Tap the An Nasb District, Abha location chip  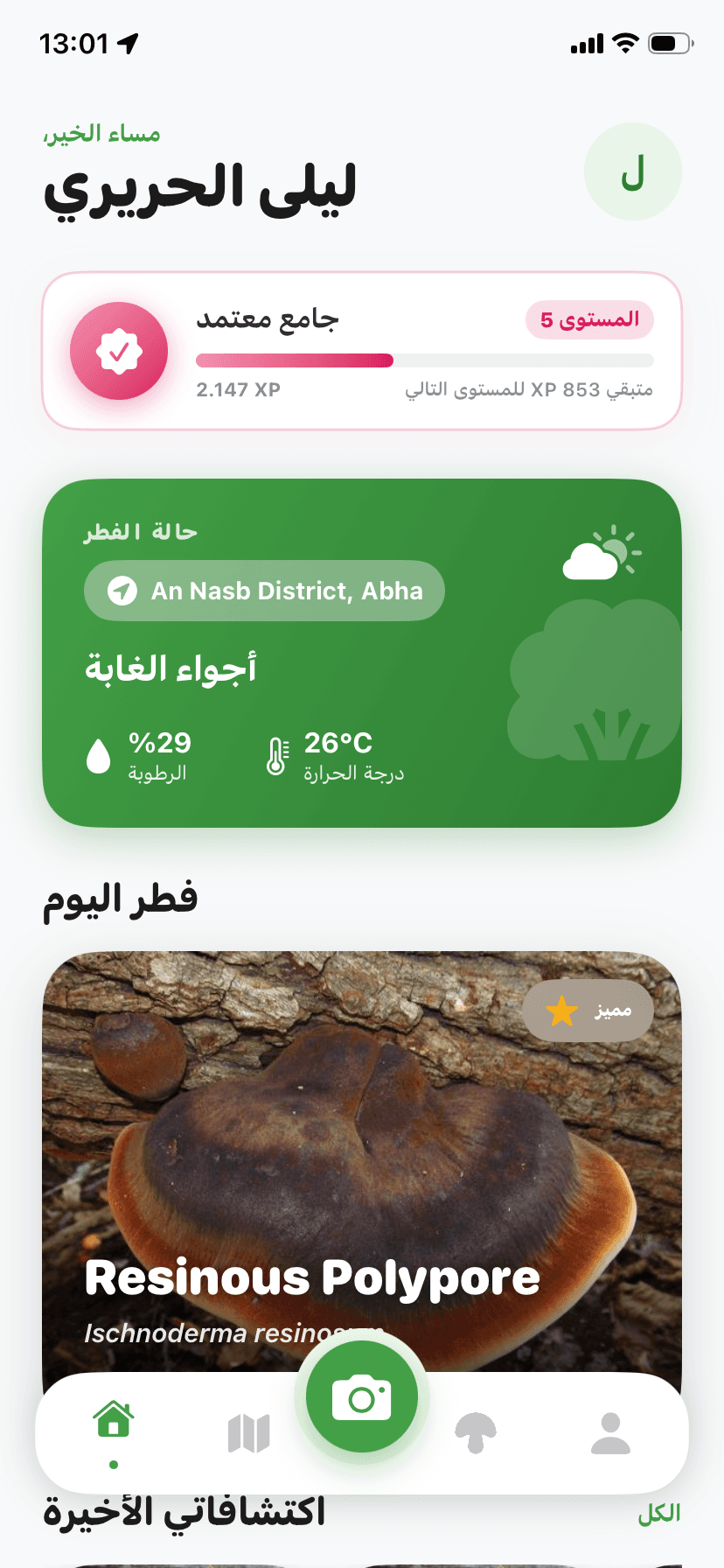tap(264, 591)
